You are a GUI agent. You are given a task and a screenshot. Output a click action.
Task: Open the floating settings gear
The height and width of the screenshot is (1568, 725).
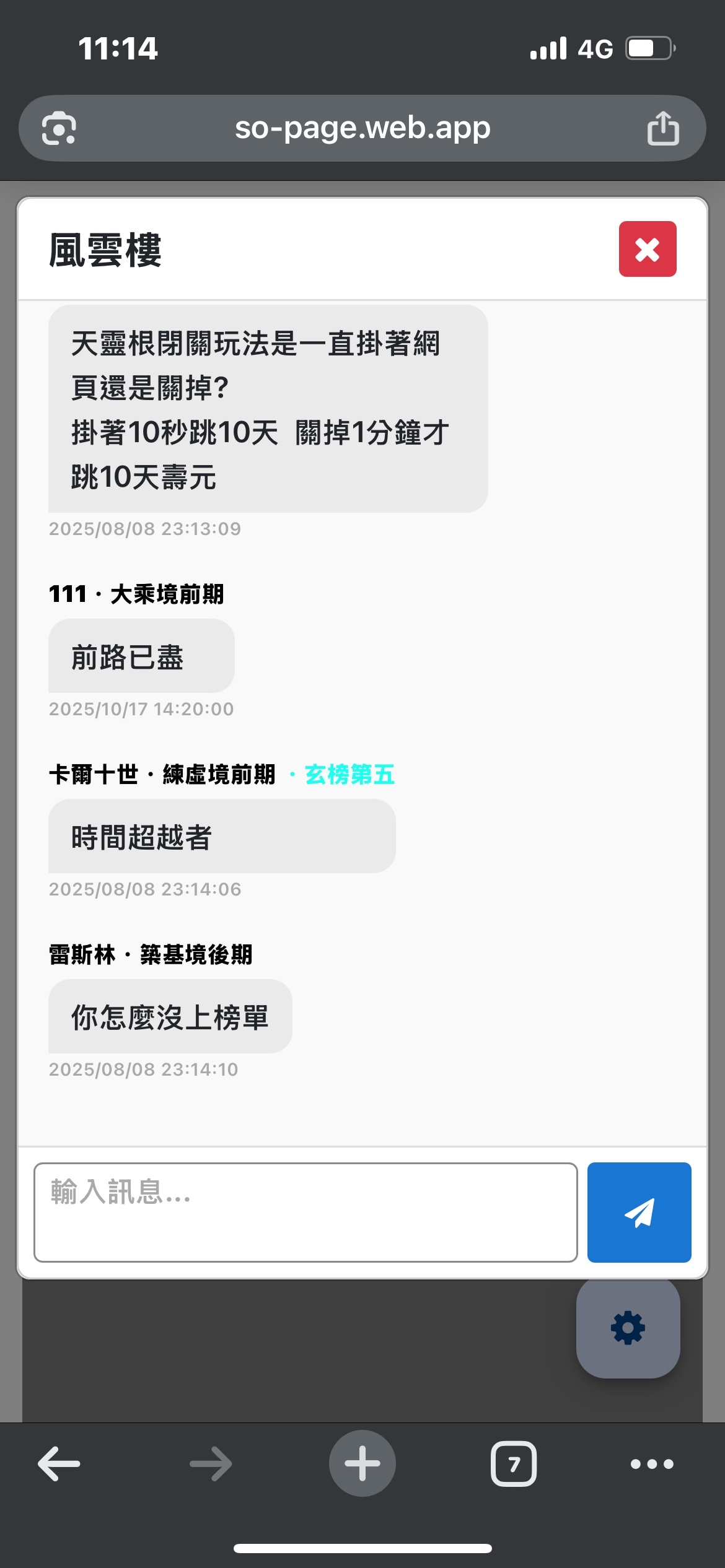click(628, 1328)
